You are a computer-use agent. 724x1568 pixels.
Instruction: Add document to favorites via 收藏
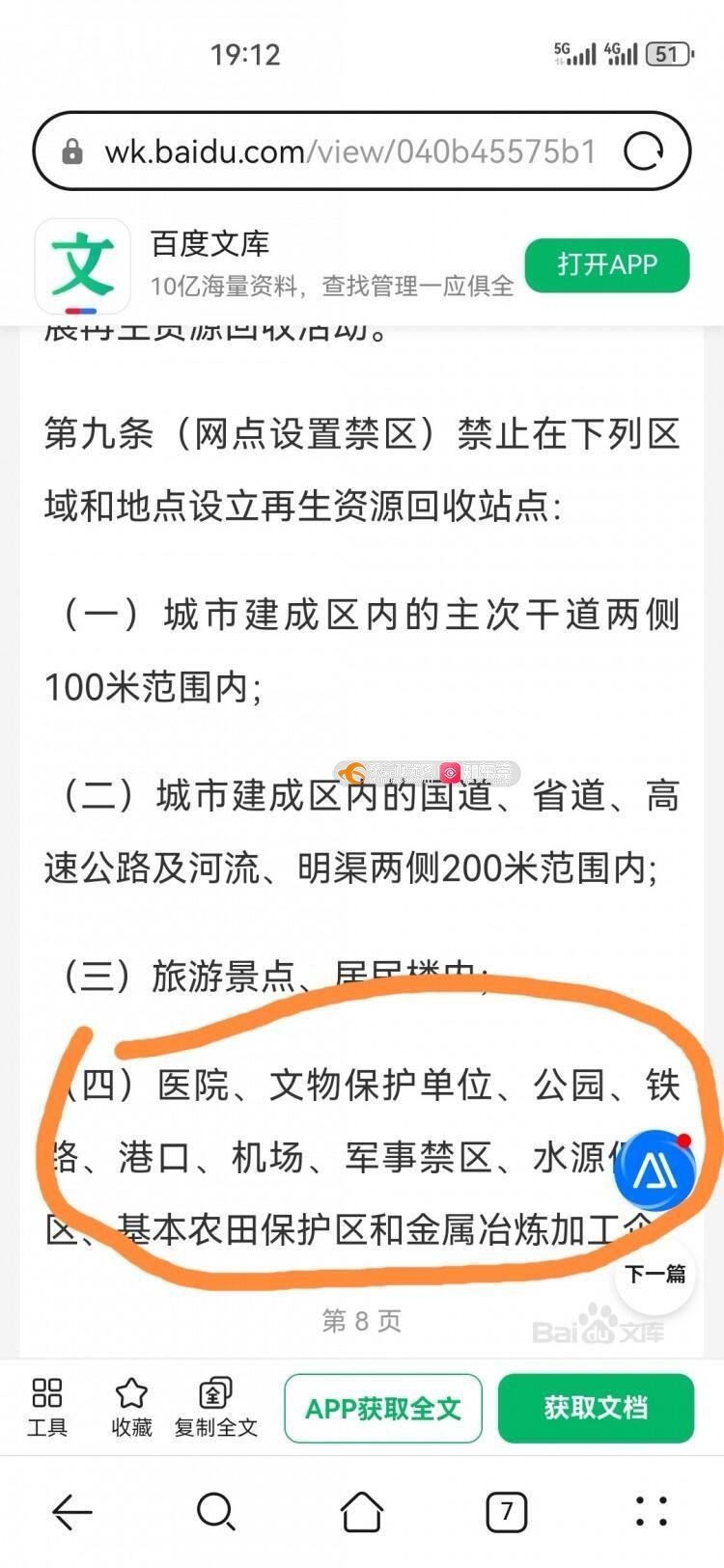(x=131, y=1408)
